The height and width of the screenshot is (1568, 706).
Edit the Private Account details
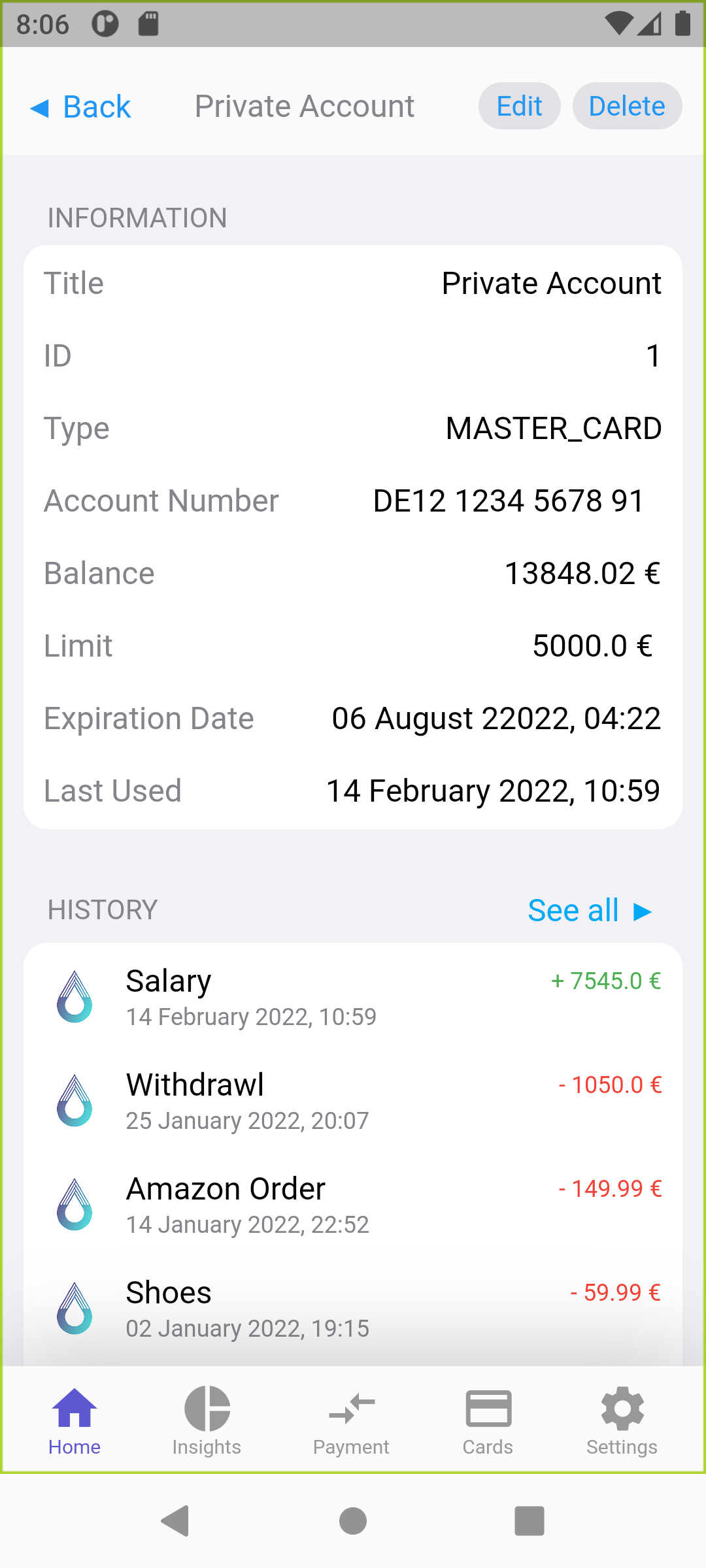[519, 106]
